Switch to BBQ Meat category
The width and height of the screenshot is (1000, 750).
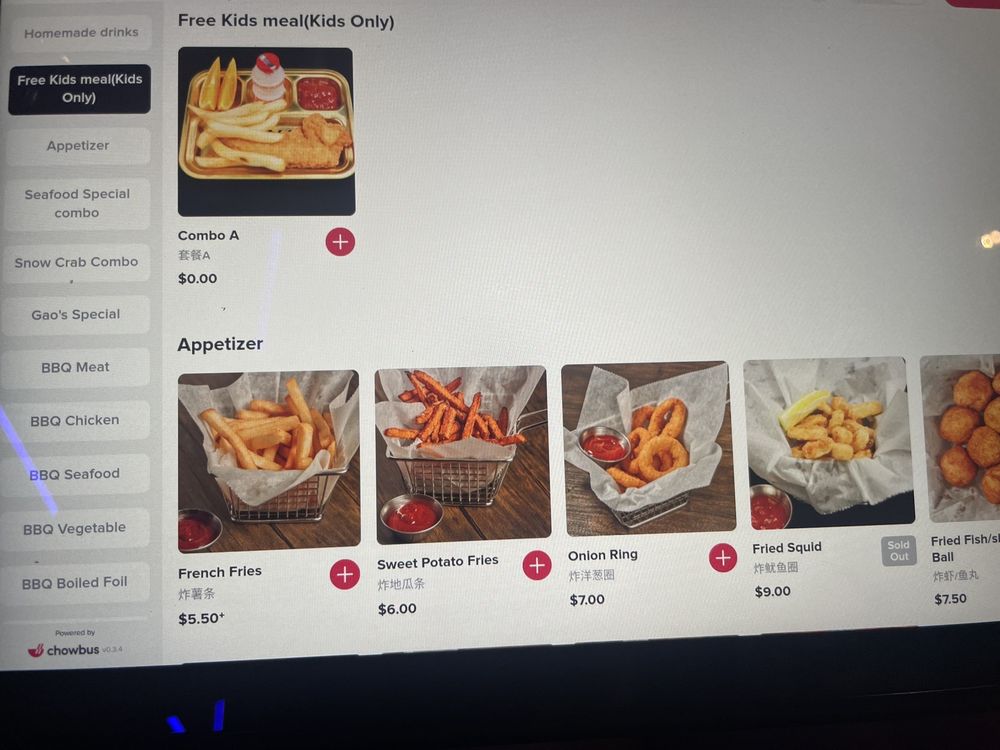[x=75, y=368]
